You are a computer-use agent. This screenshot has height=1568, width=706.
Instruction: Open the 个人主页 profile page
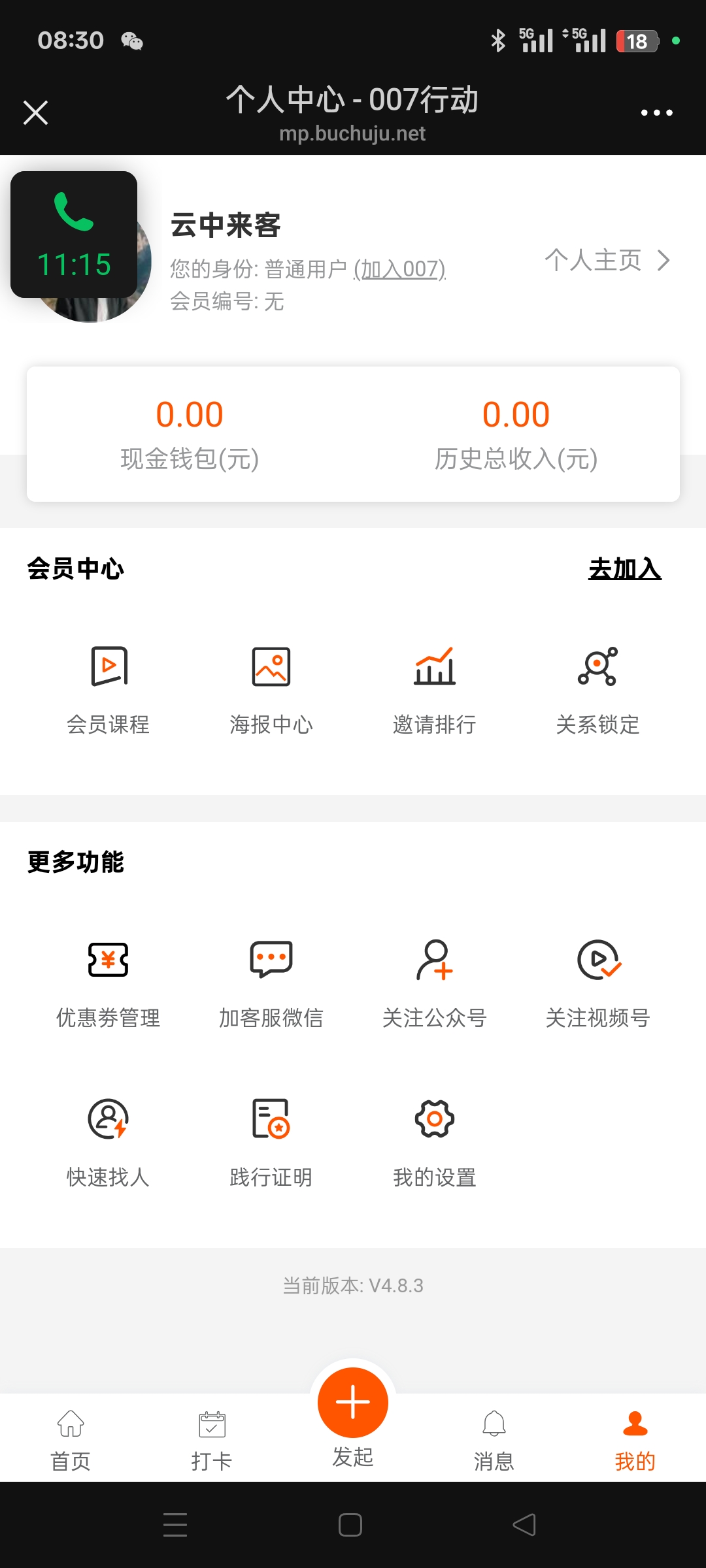pos(607,260)
